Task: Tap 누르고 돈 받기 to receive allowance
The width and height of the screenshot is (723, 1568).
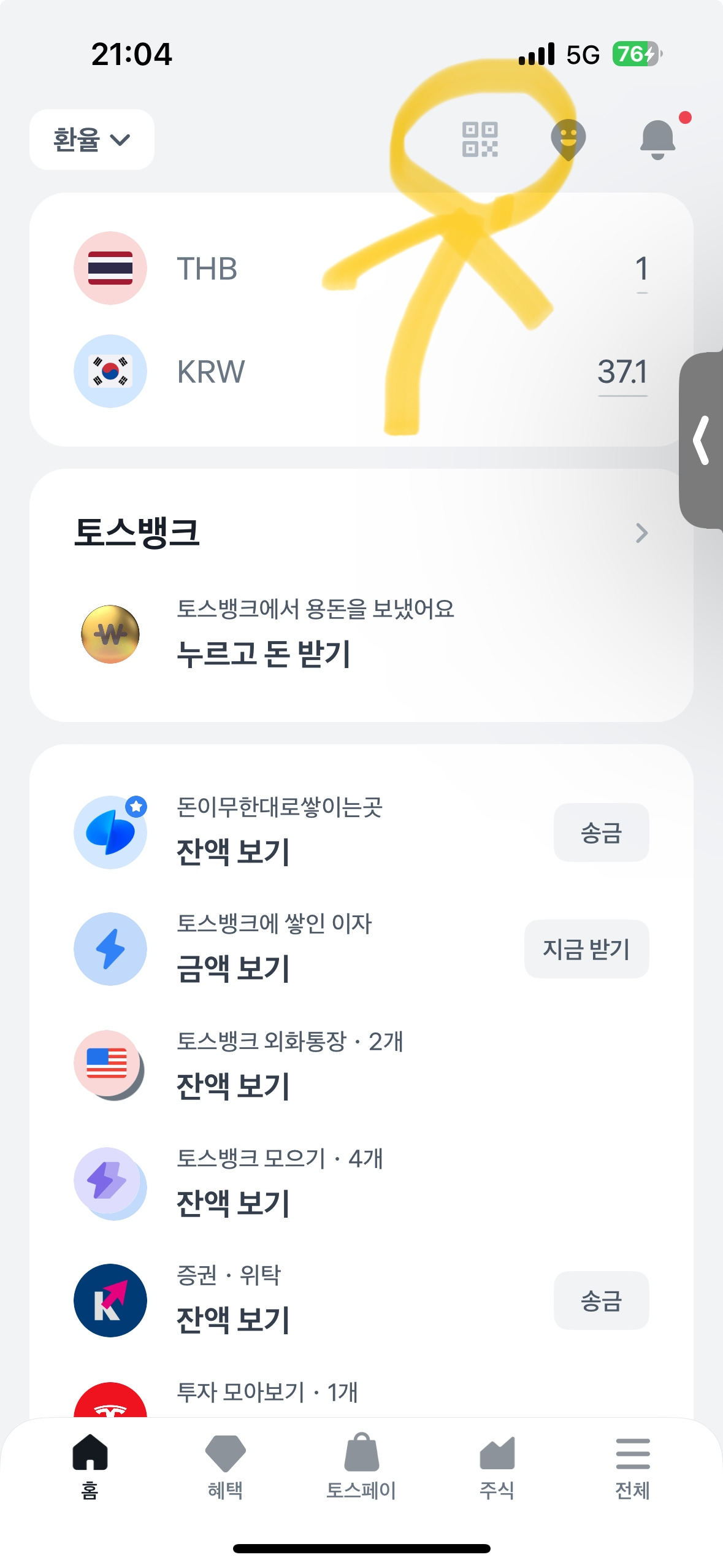Action: (x=264, y=653)
